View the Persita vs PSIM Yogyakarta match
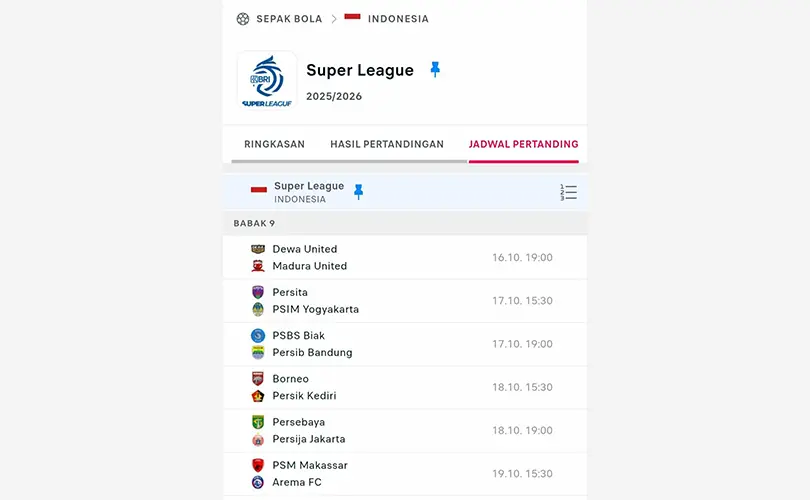The width and height of the screenshot is (810, 500). pos(400,301)
